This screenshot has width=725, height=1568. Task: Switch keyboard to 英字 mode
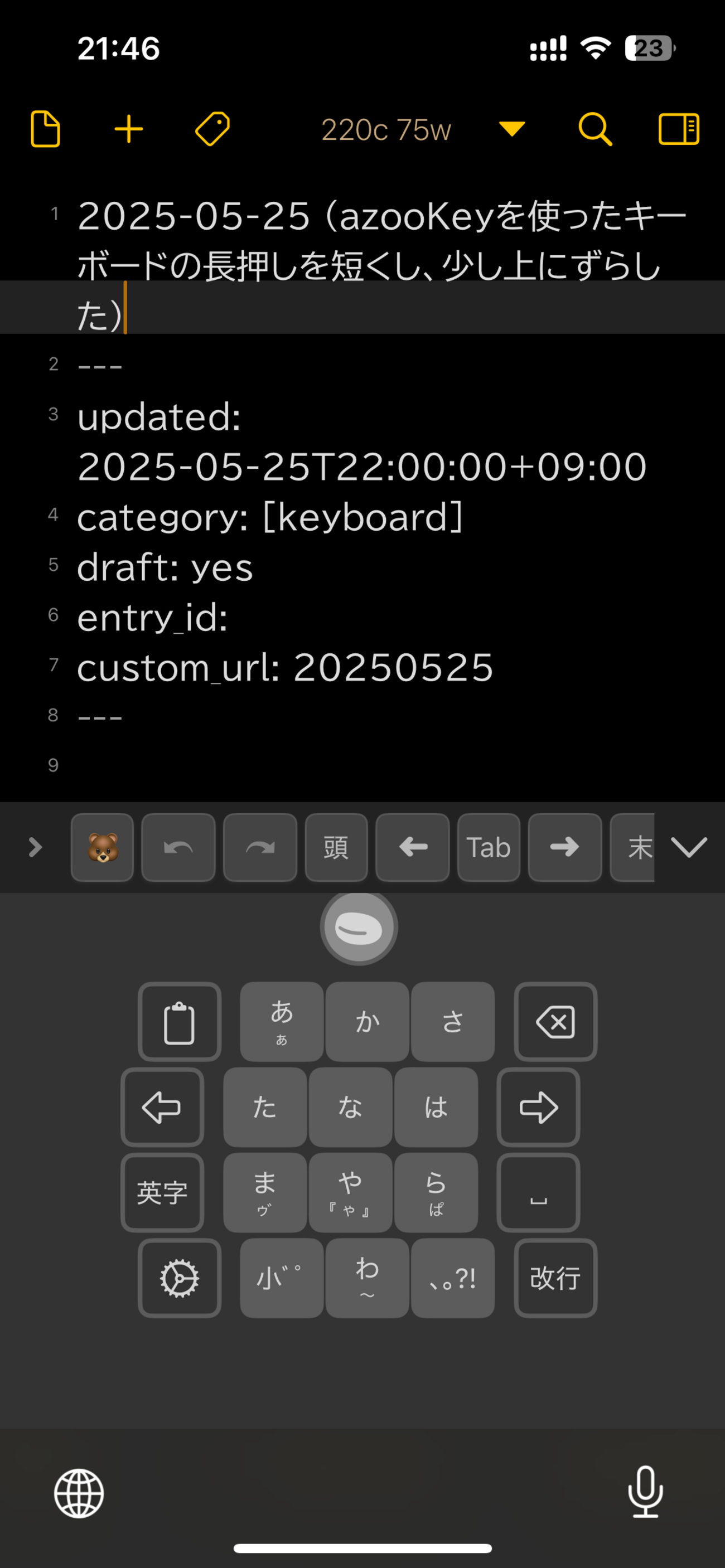pos(162,1192)
